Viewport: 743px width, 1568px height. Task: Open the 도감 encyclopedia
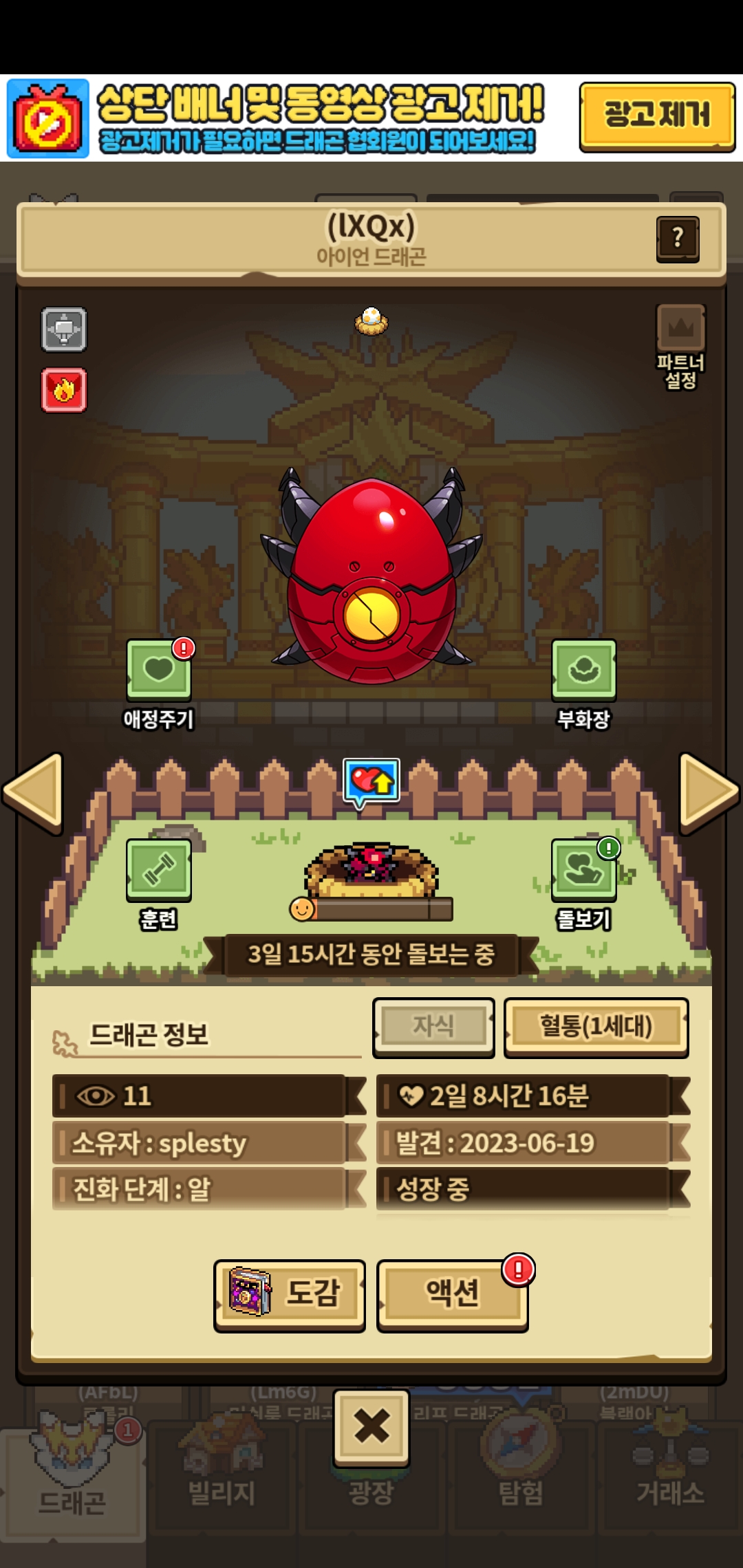[289, 1295]
